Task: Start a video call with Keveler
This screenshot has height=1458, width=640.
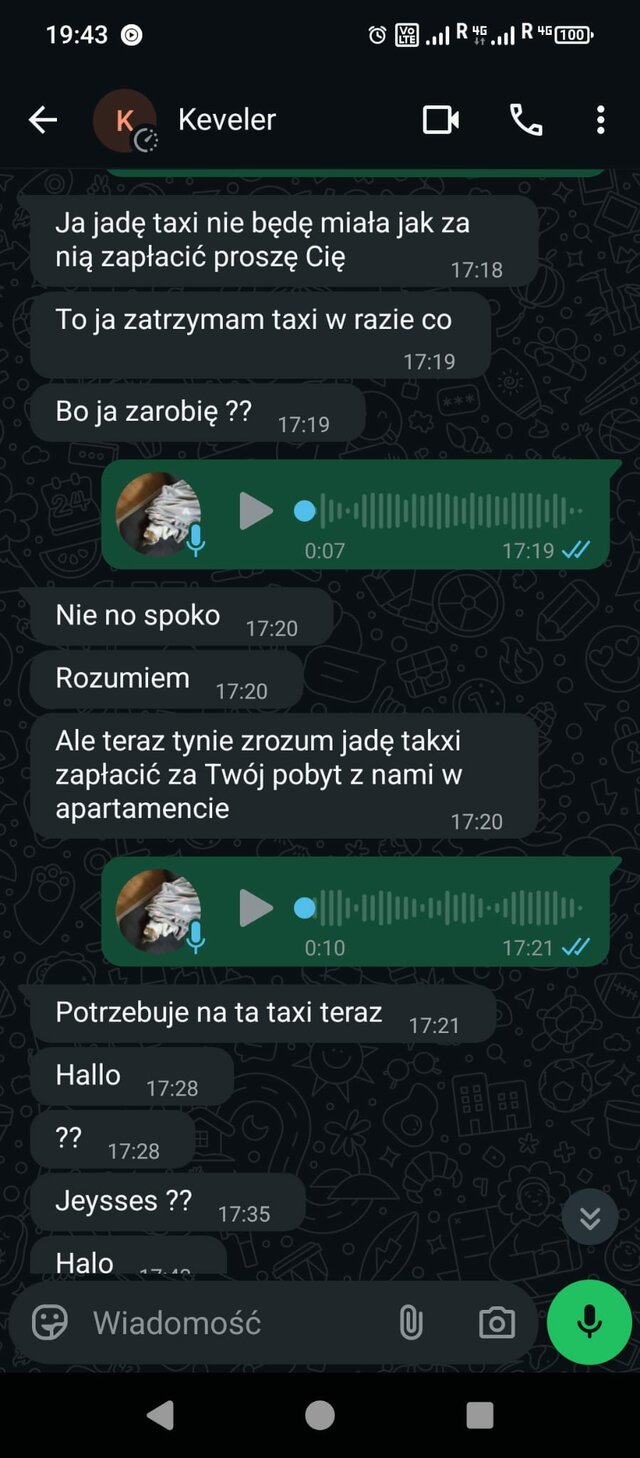Action: pyautogui.click(x=440, y=120)
